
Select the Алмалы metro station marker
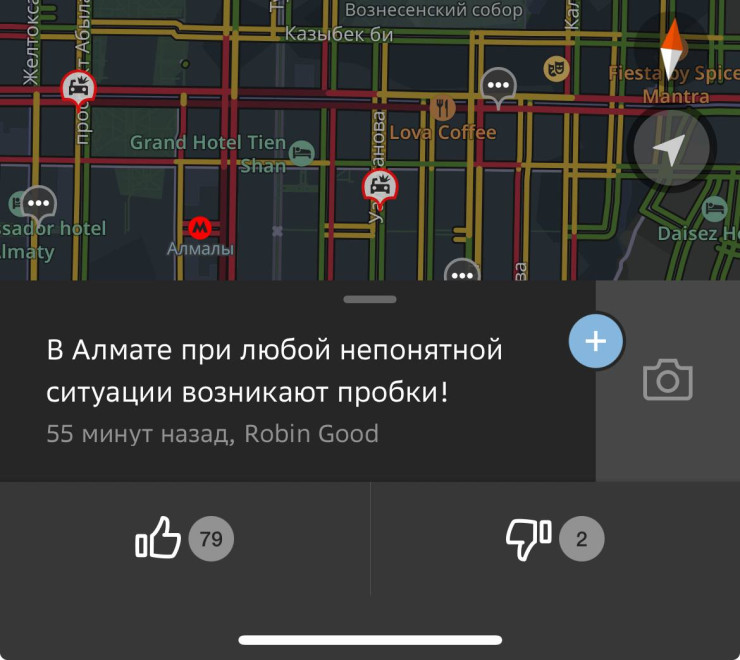click(x=199, y=228)
